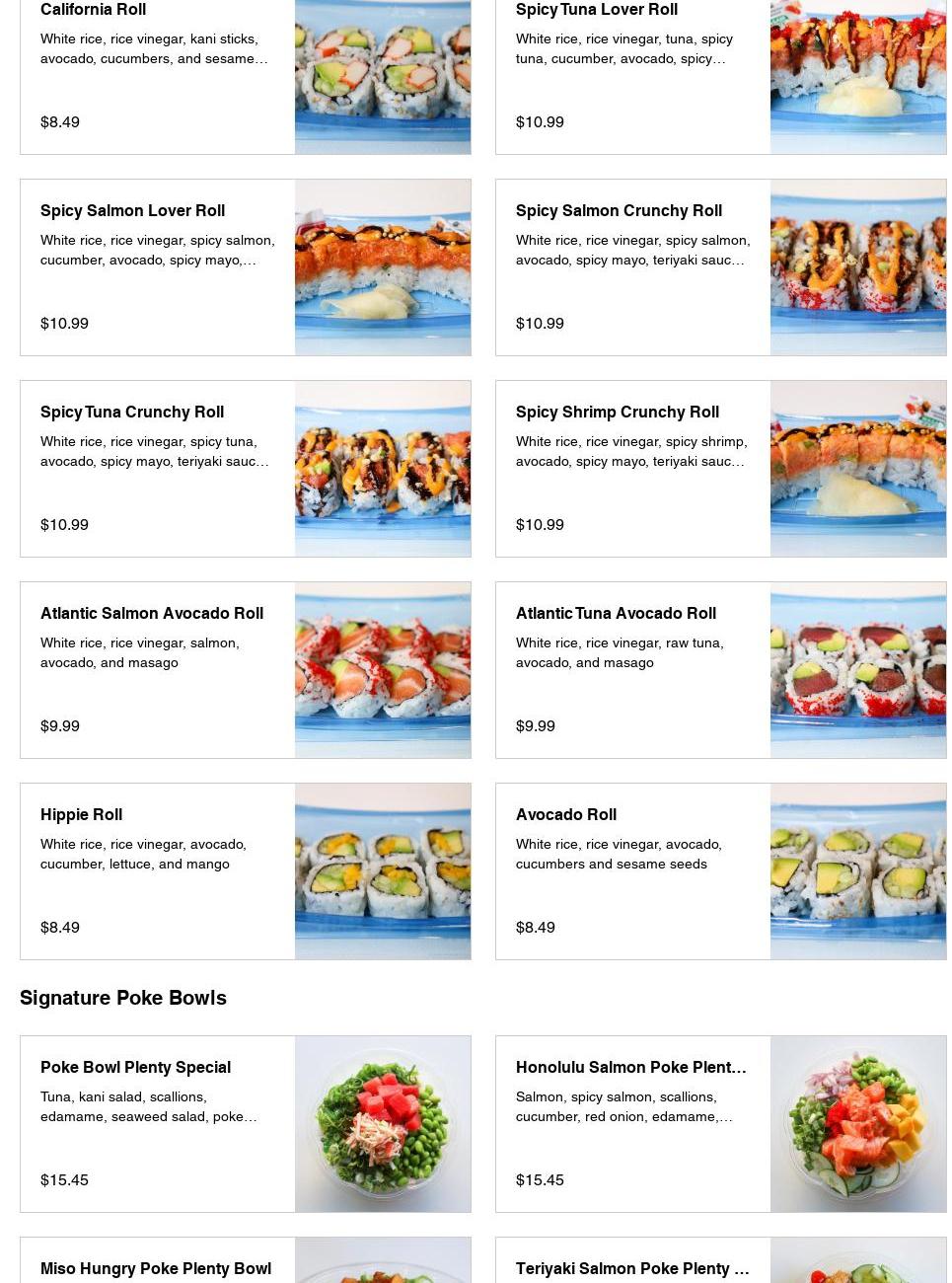Select Atlantic Tuna Avocado Roll
Image resolution: width=952 pixels, height=1283 pixels.
pyautogui.click(x=720, y=670)
